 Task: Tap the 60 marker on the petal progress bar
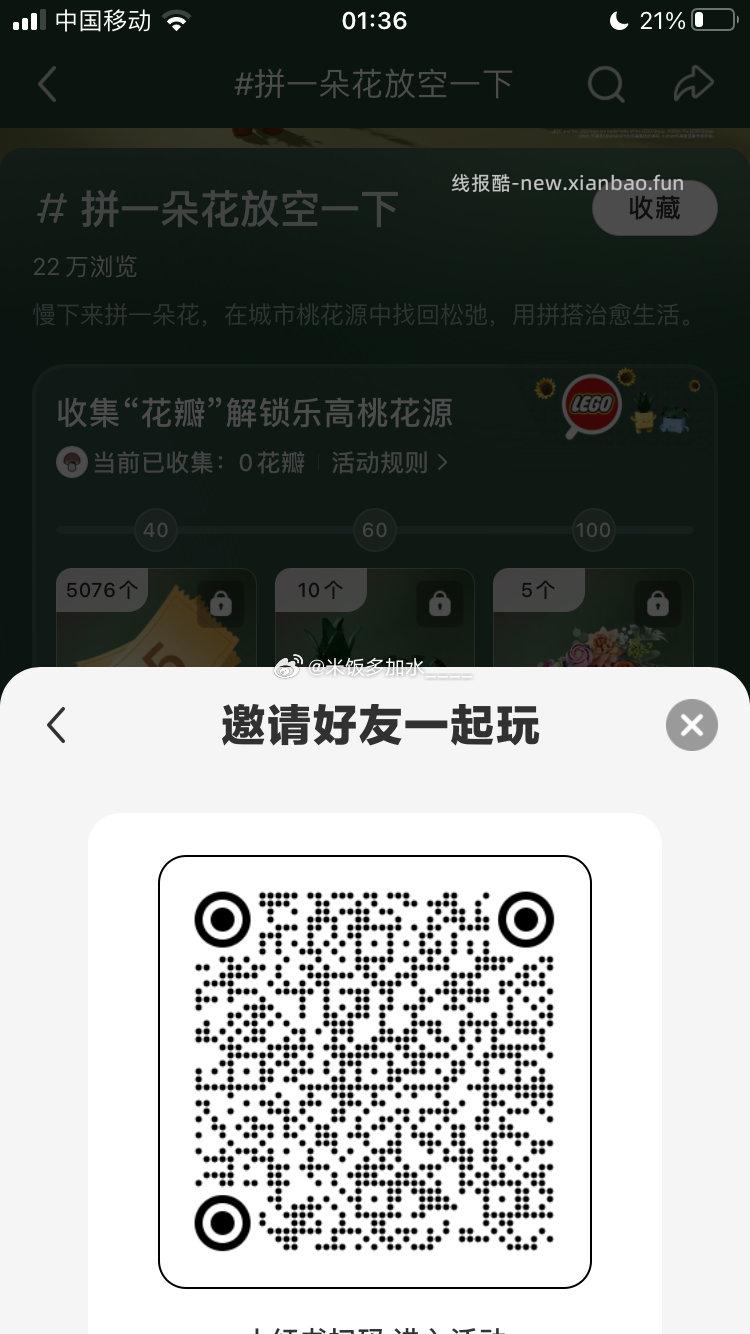tap(374, 530)
